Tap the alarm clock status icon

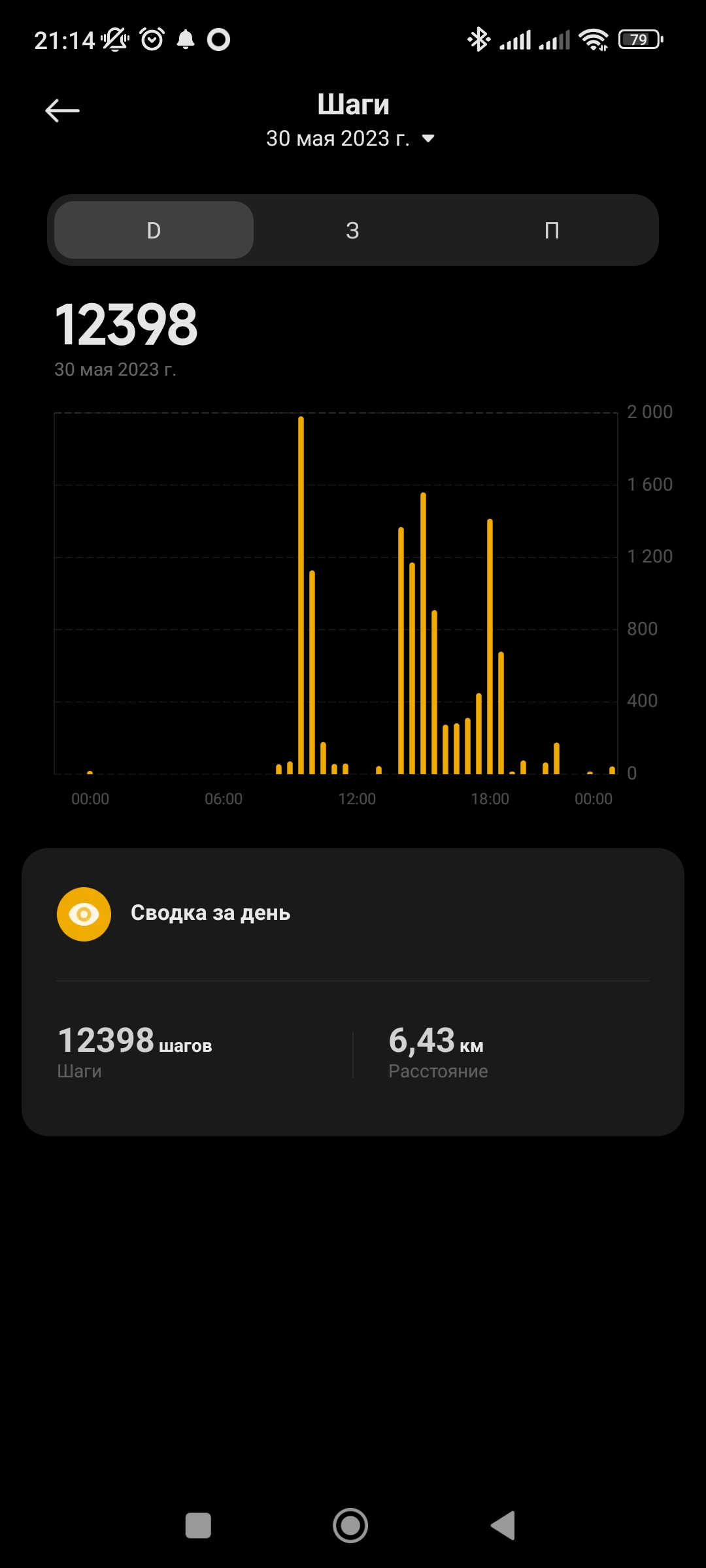150,39
